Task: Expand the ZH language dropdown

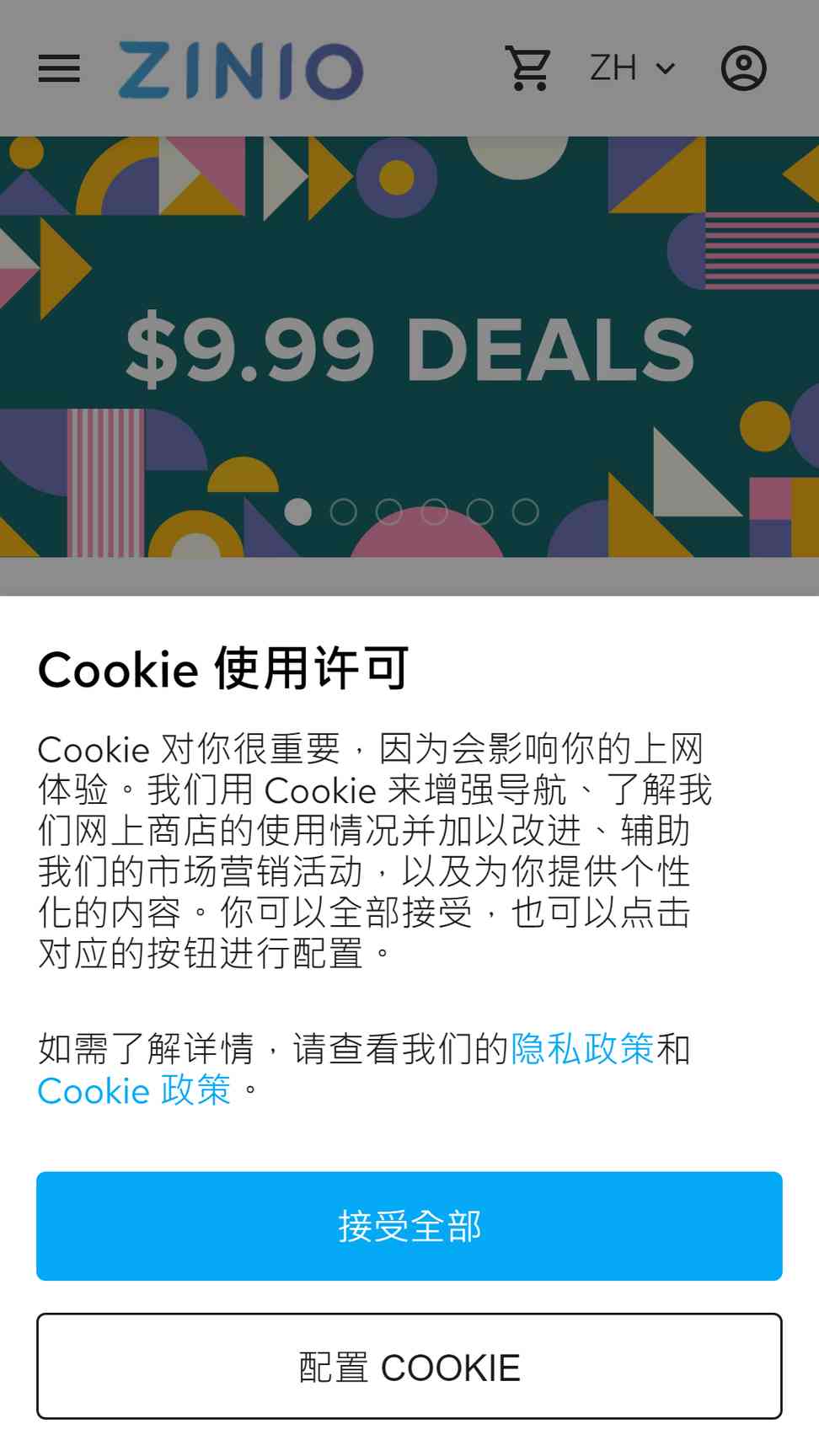Action: 633,68
